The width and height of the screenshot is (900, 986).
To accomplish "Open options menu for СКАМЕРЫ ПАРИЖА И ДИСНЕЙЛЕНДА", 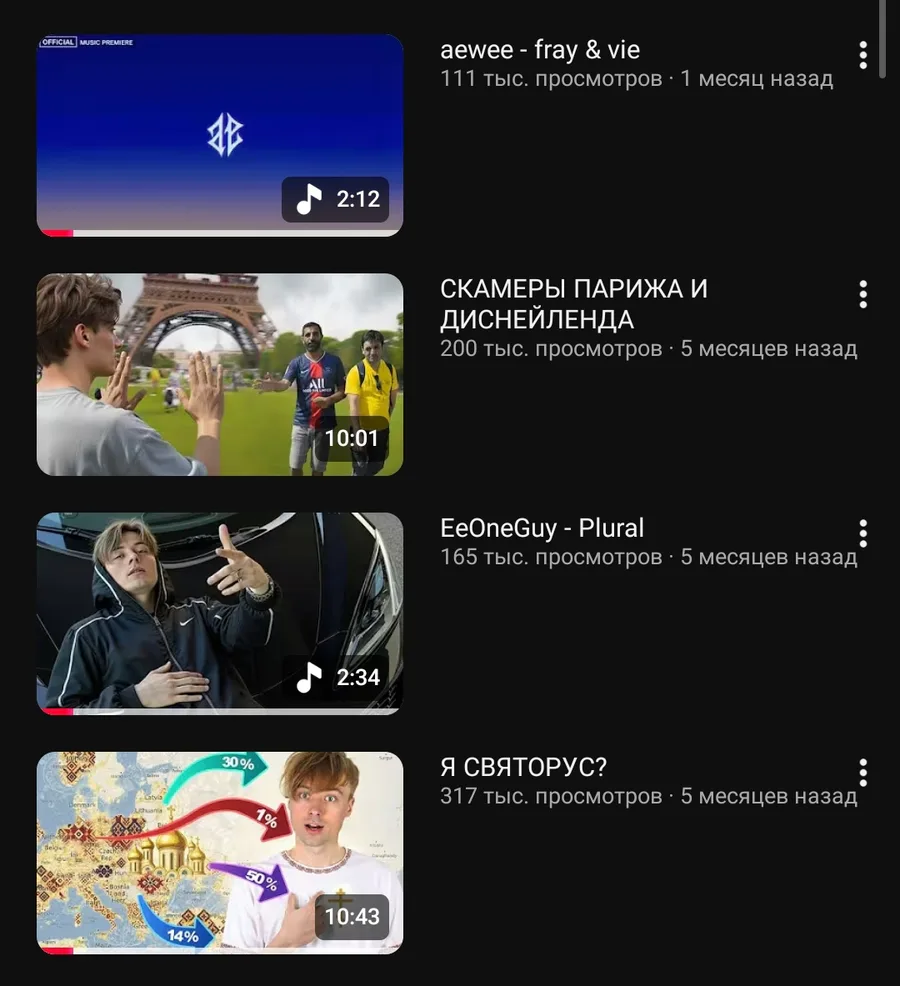I will pos(863,294).
